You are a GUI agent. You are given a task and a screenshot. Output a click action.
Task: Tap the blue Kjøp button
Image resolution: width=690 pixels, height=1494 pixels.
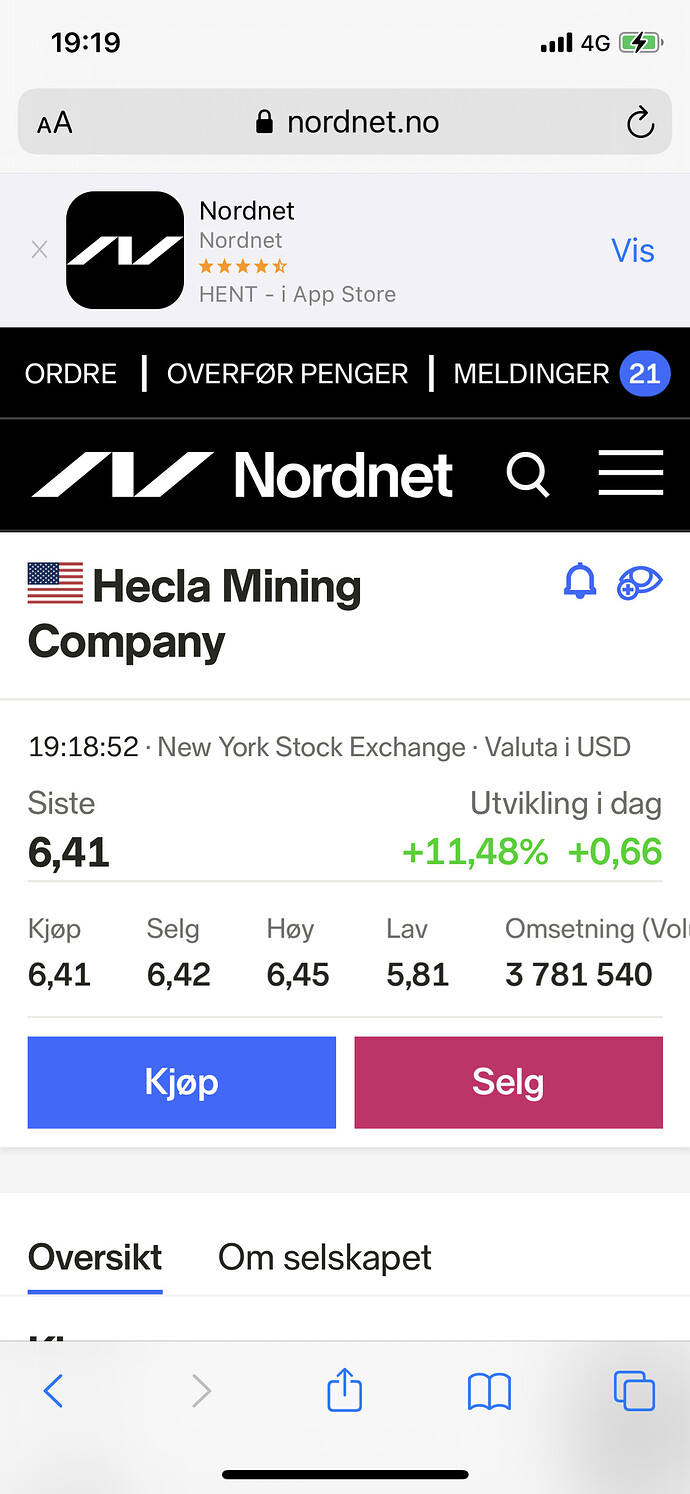tap(182, 1082)
